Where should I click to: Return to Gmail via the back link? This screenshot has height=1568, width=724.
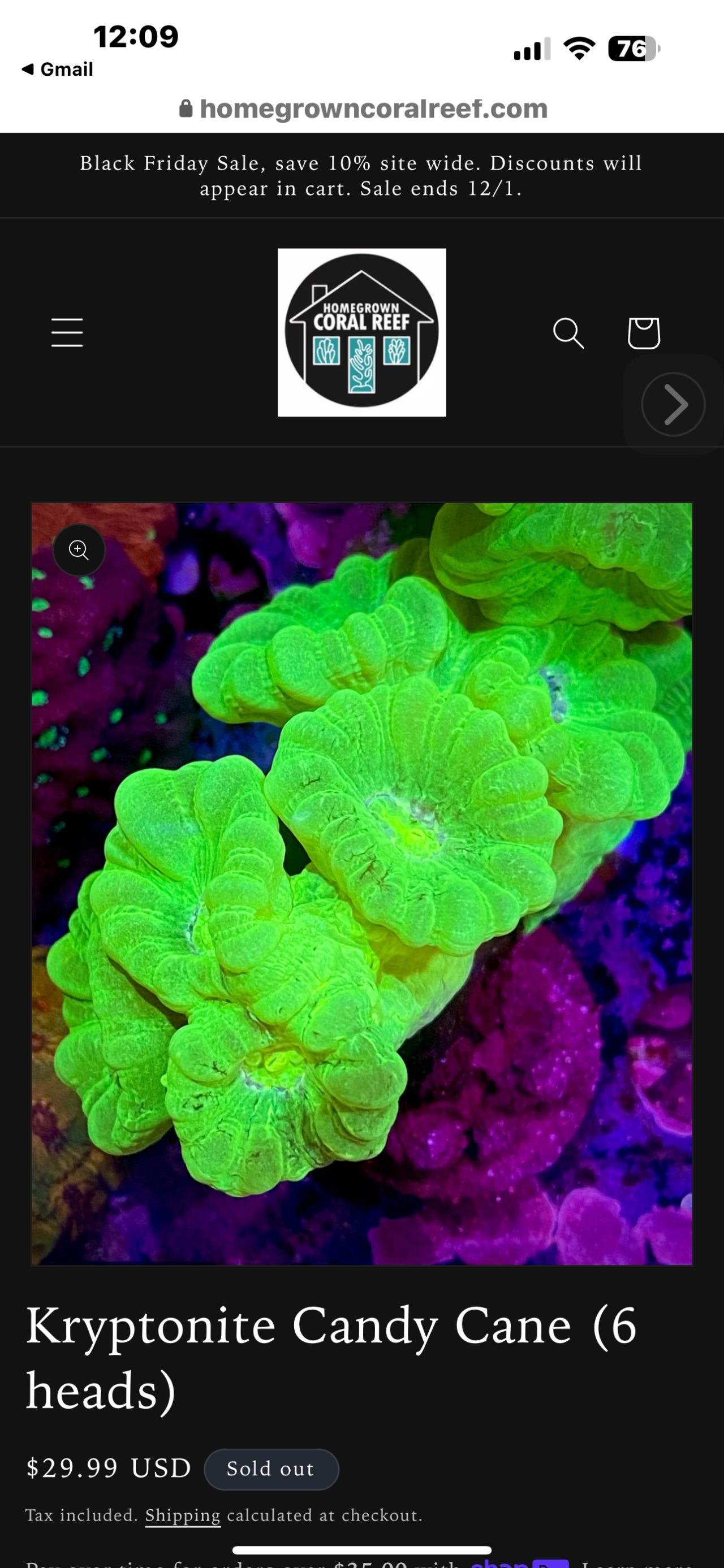pos(59,69)
